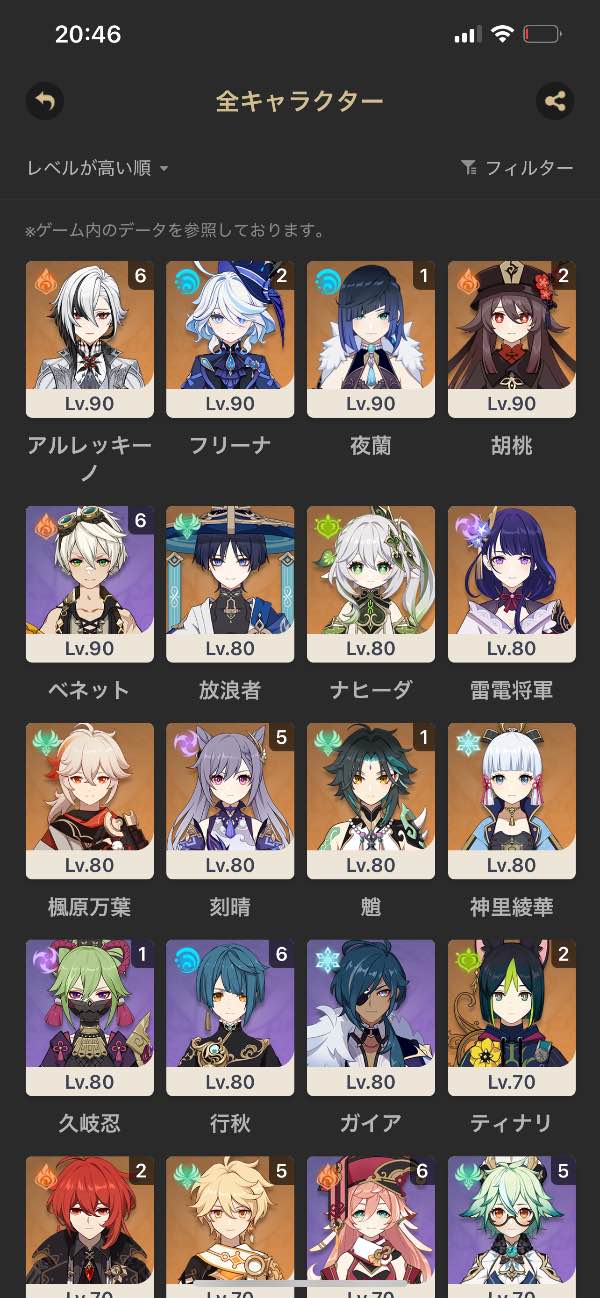Open the 神里綾華 character card
The image size is (600, 1298).
coord(511,800)
